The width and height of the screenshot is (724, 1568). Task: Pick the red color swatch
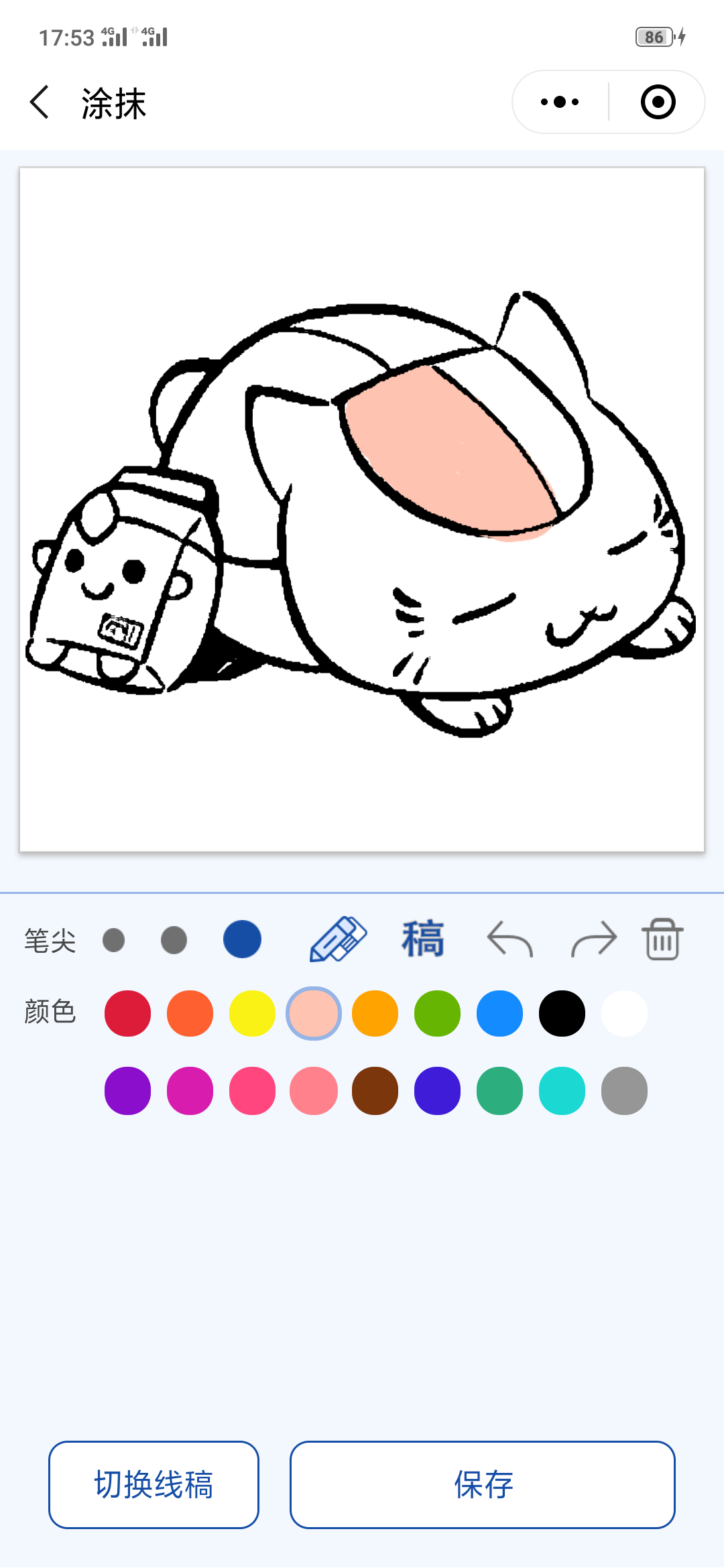coord(127,1013)
